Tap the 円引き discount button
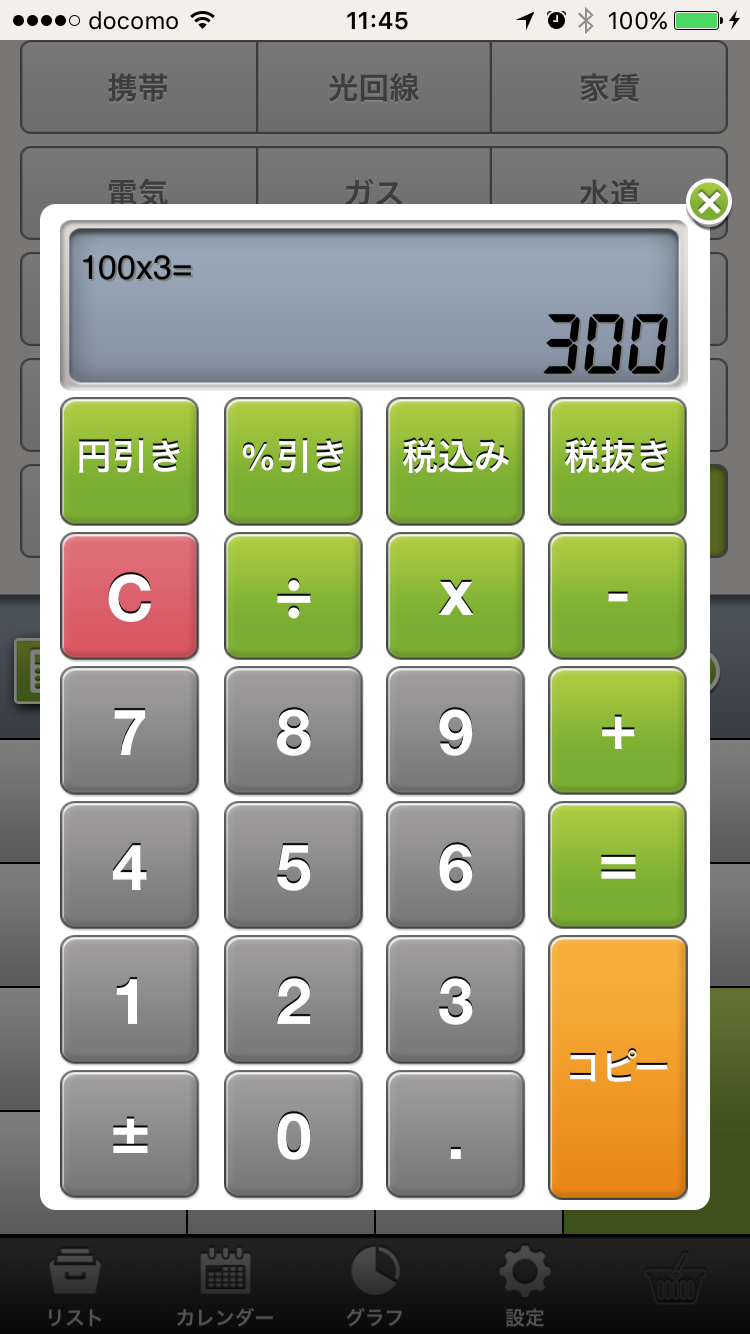 [130, 461]
